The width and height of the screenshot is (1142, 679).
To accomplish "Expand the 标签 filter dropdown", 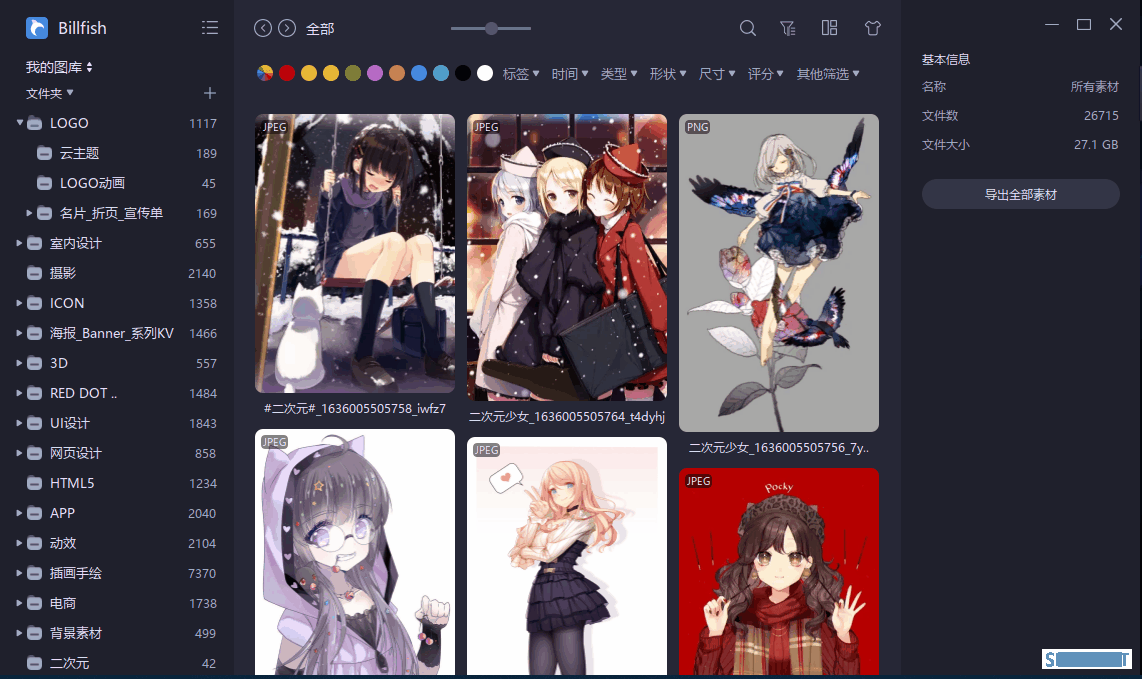I will point(521,74).
